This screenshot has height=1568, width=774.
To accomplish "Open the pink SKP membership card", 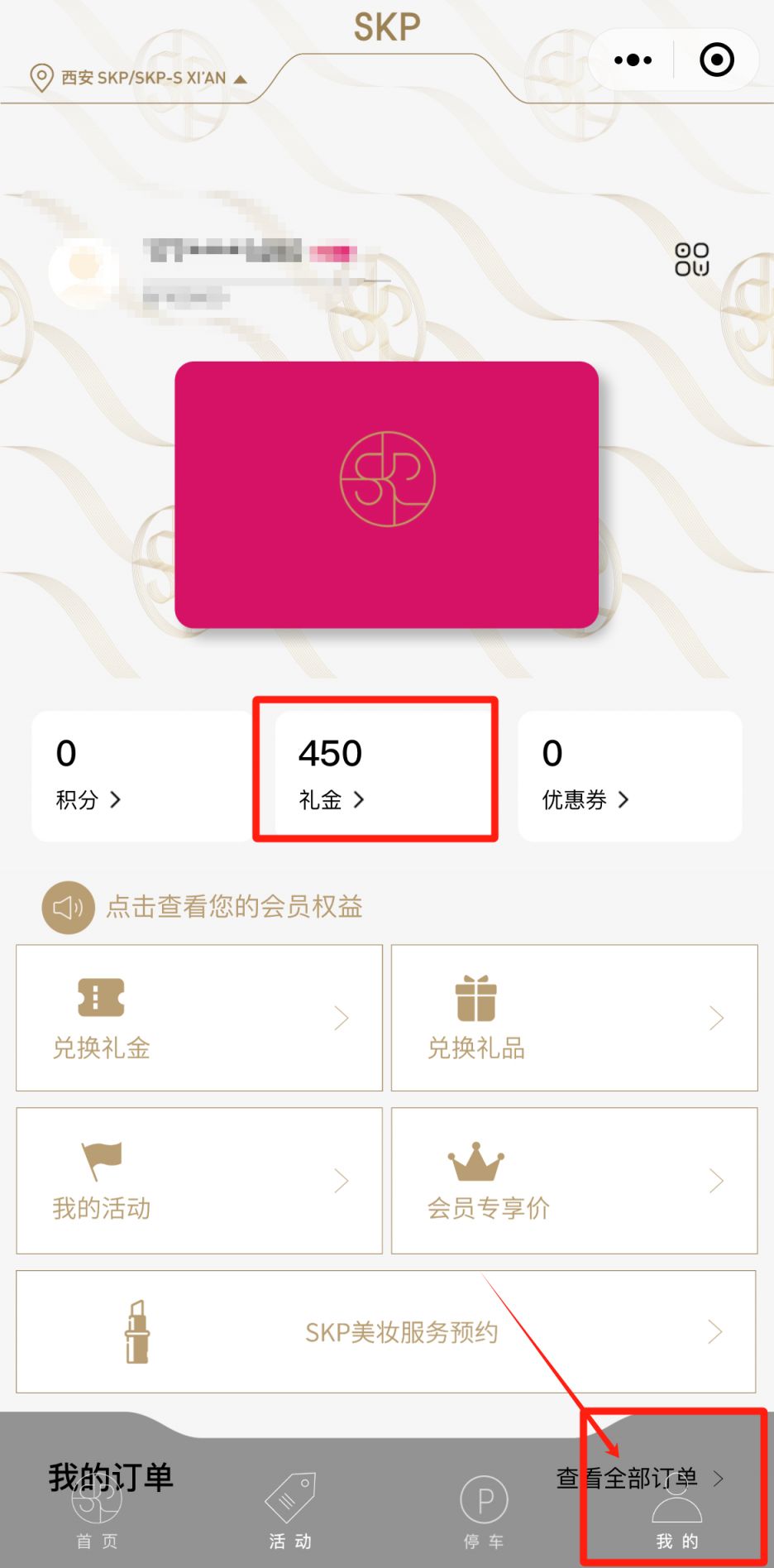I will [x=386, y=494].
